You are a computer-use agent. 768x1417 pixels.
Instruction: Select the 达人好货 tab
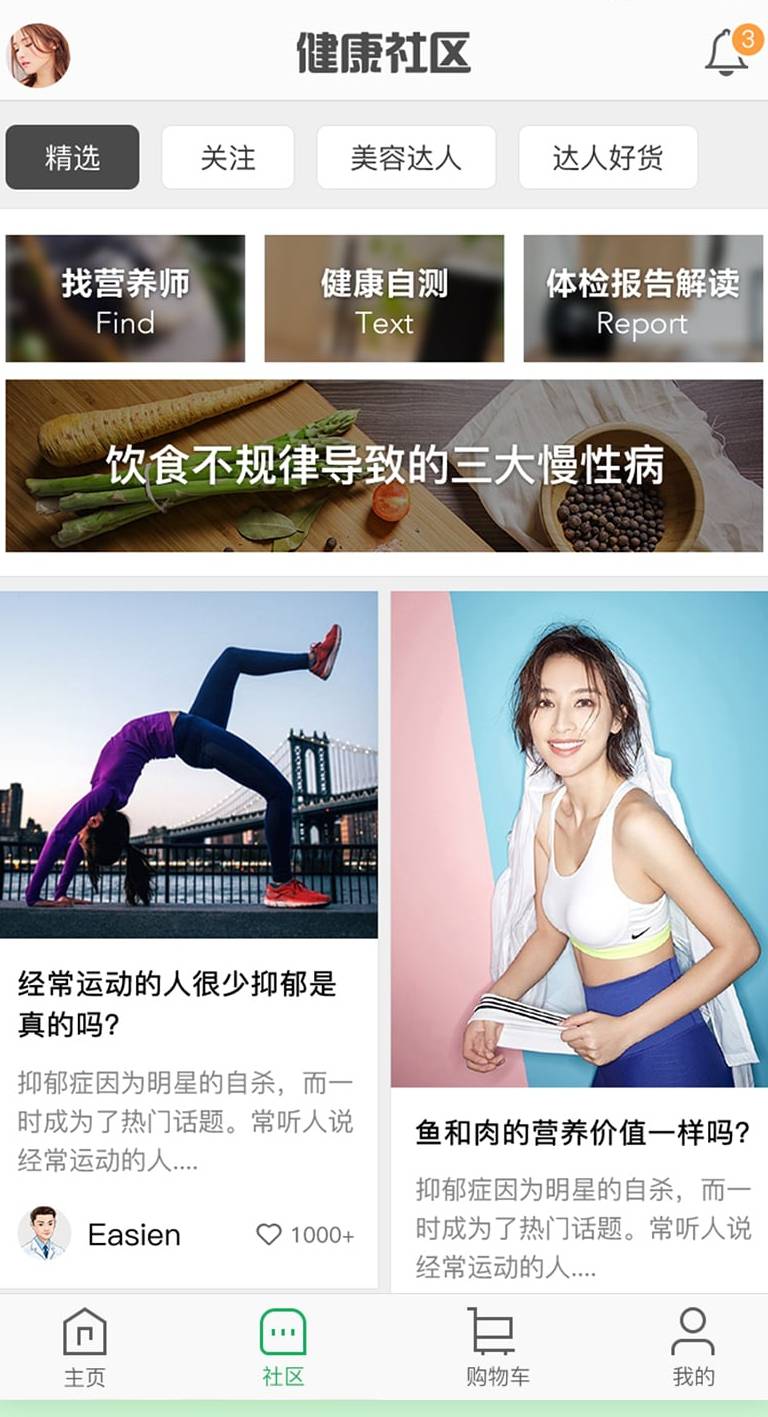click(x=607, y=157)
